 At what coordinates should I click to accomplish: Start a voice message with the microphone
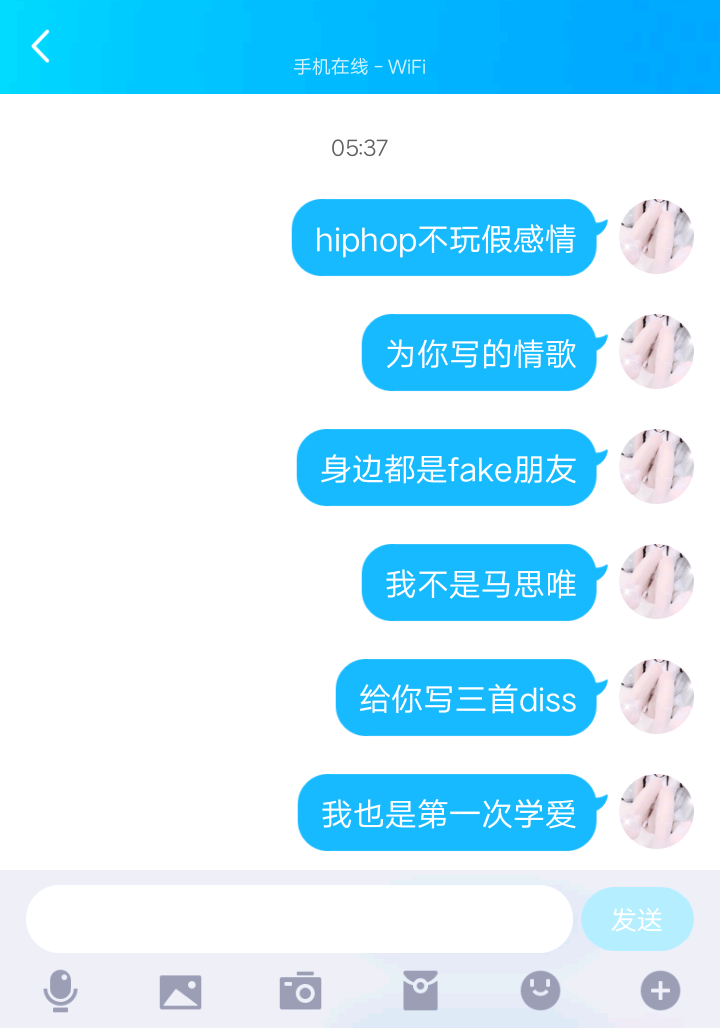coord(60,991)
